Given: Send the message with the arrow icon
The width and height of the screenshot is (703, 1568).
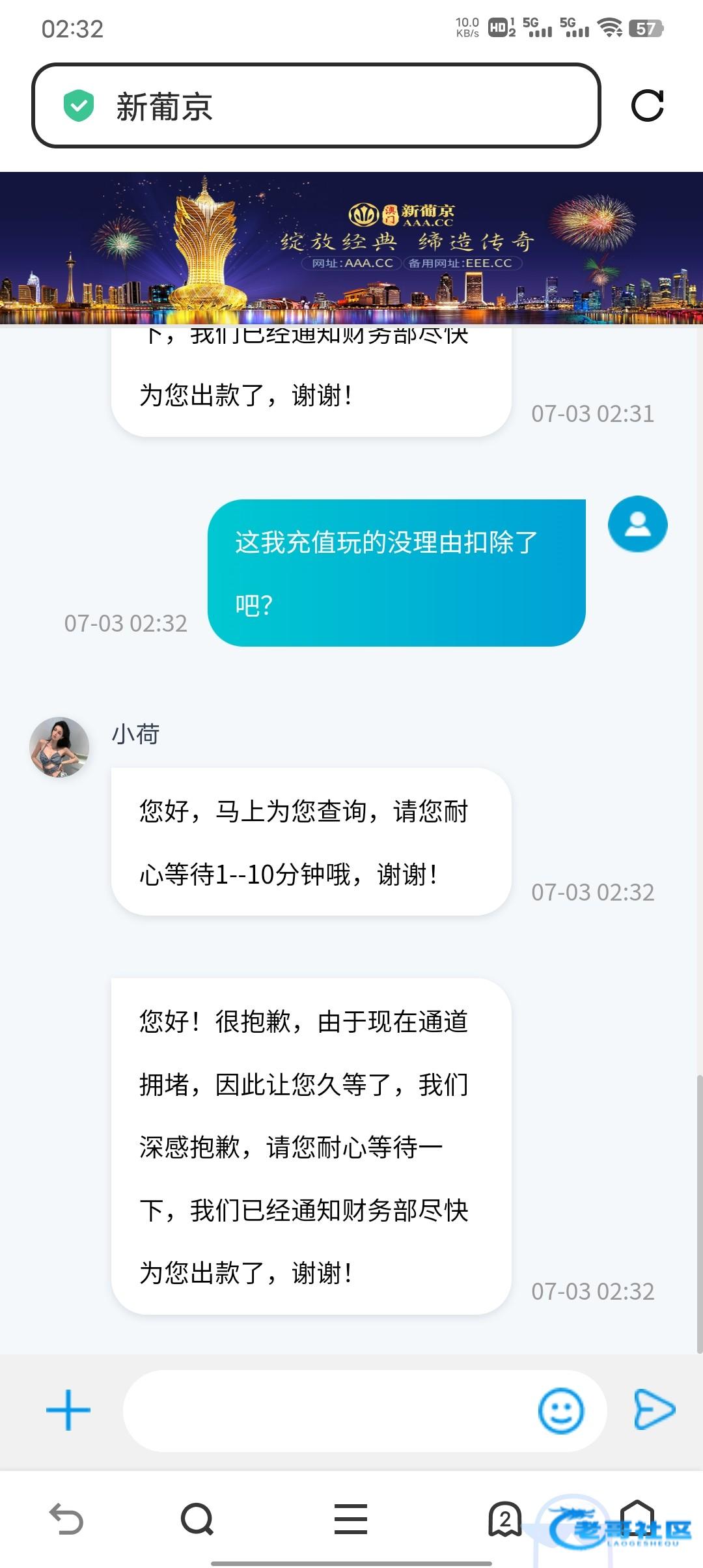Looking at the screenshot, I should pyautogui.click(x=654, y=1409).
